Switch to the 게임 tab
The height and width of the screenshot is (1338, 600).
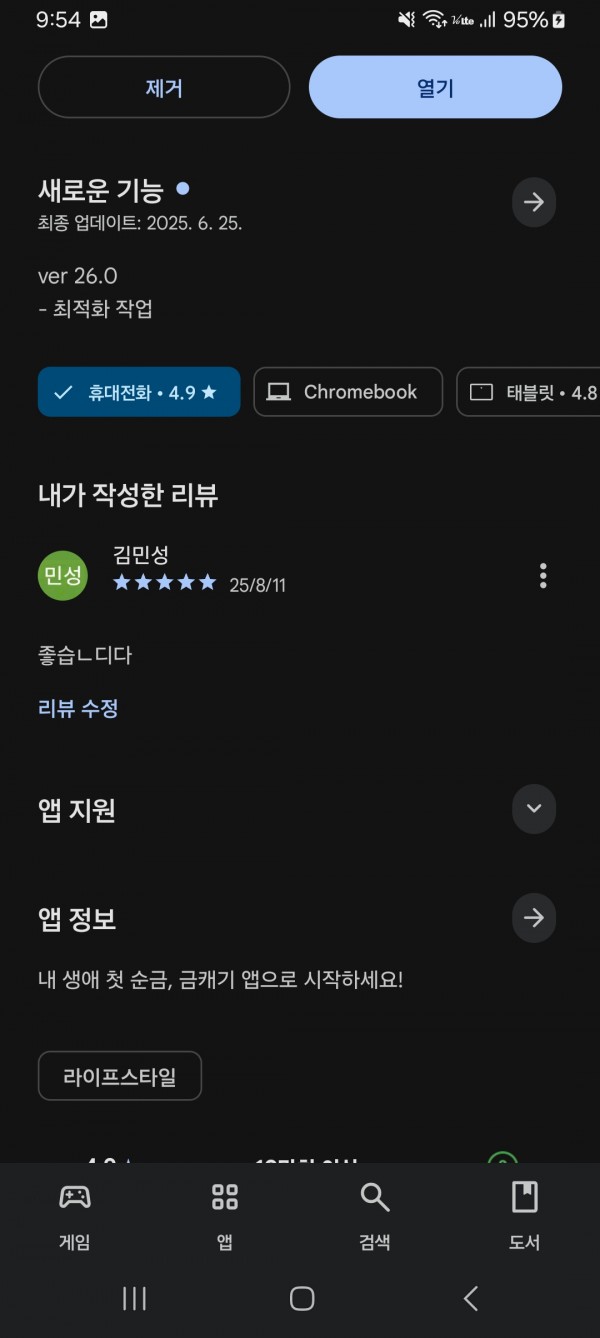point(75,1215)
